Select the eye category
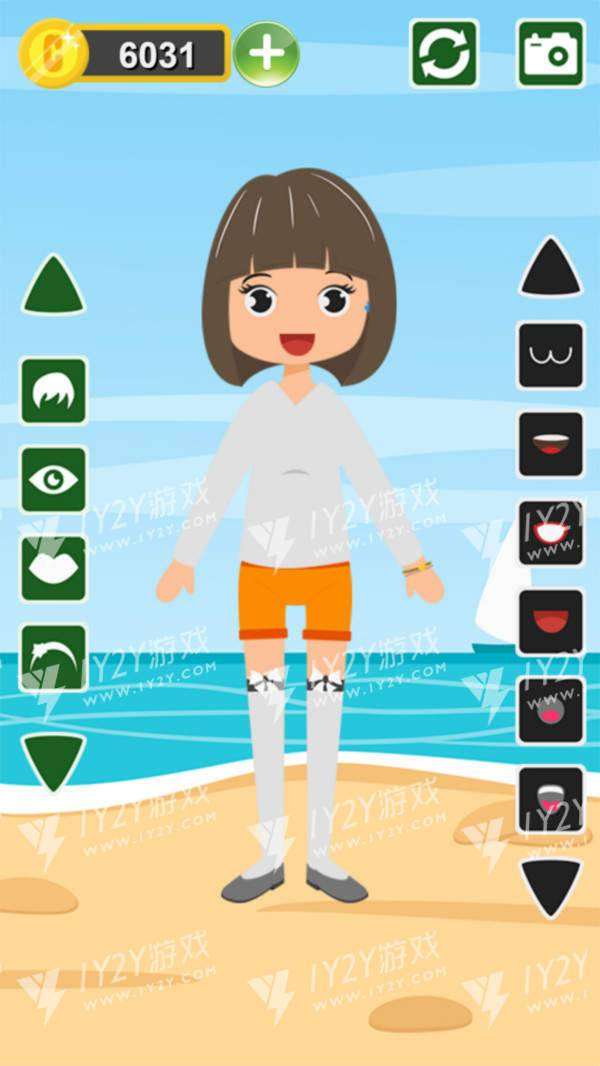The height and width of the screenshot is (1066, 600). [54, 479]
